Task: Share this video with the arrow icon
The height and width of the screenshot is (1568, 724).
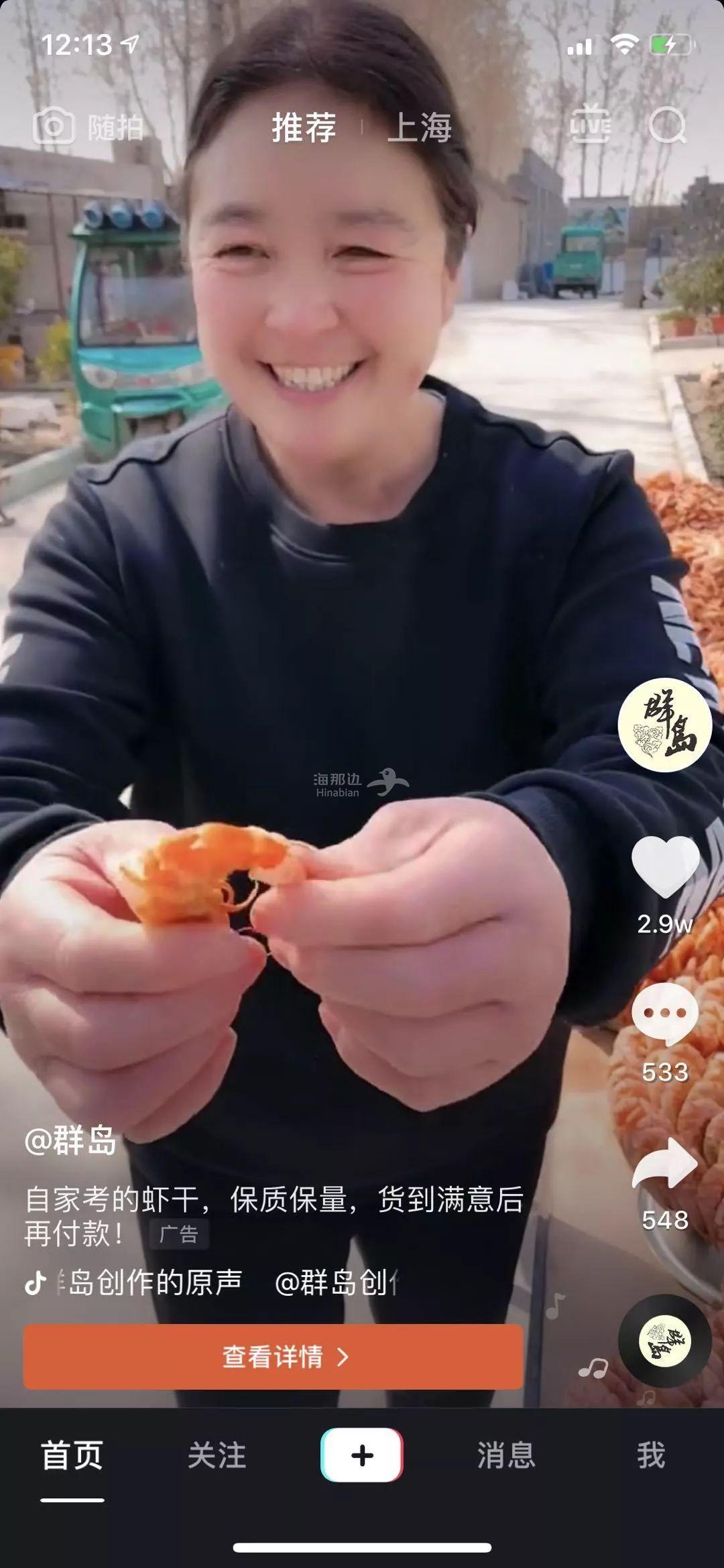Action: pos(665,1163)
